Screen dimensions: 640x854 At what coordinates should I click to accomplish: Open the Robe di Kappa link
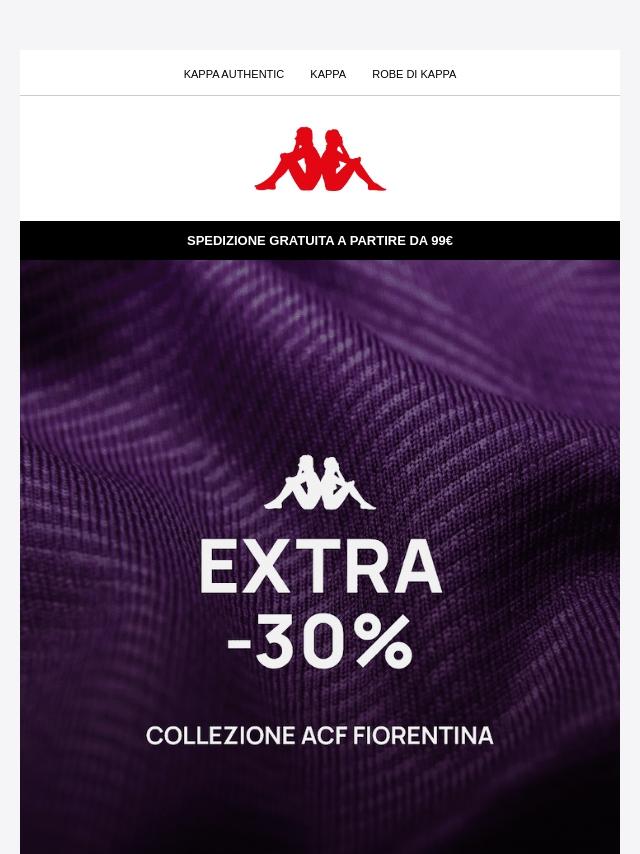pos(414,74)
